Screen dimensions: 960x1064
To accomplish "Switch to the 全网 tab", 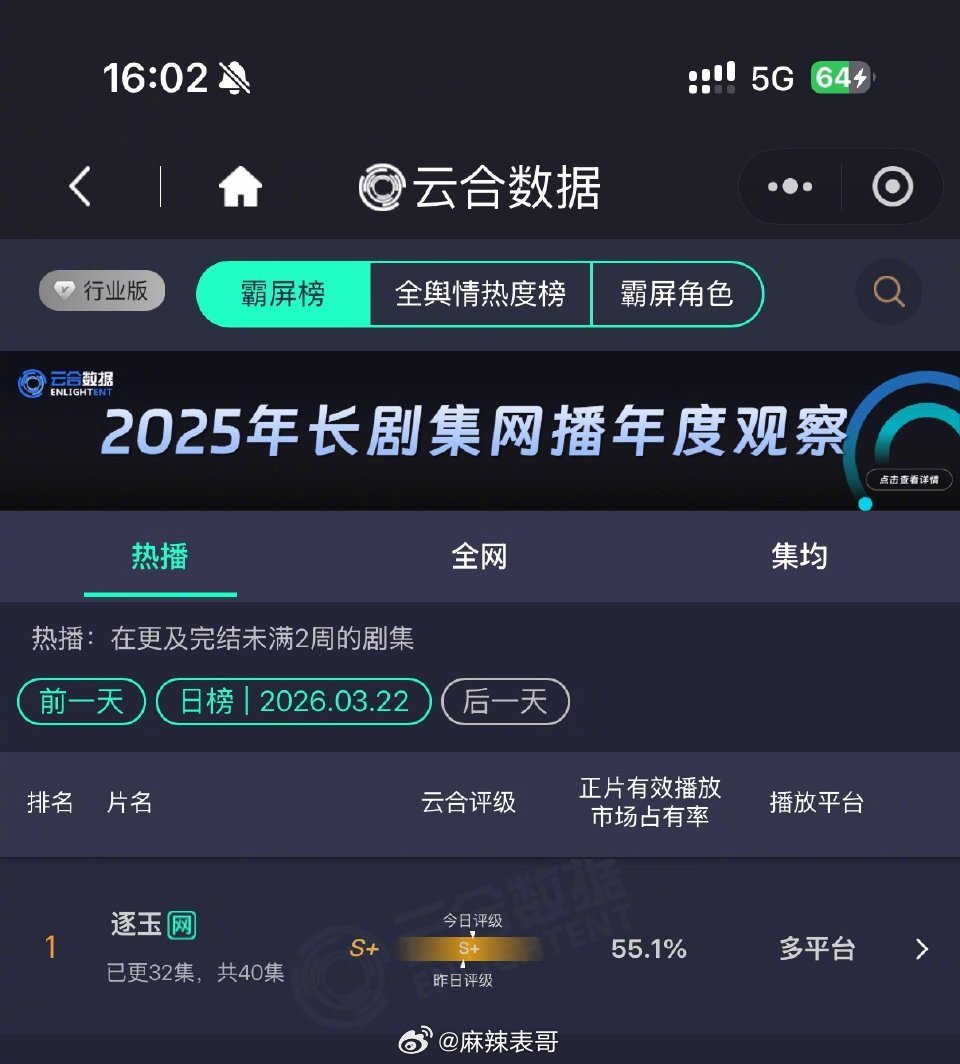I will 480,557.
